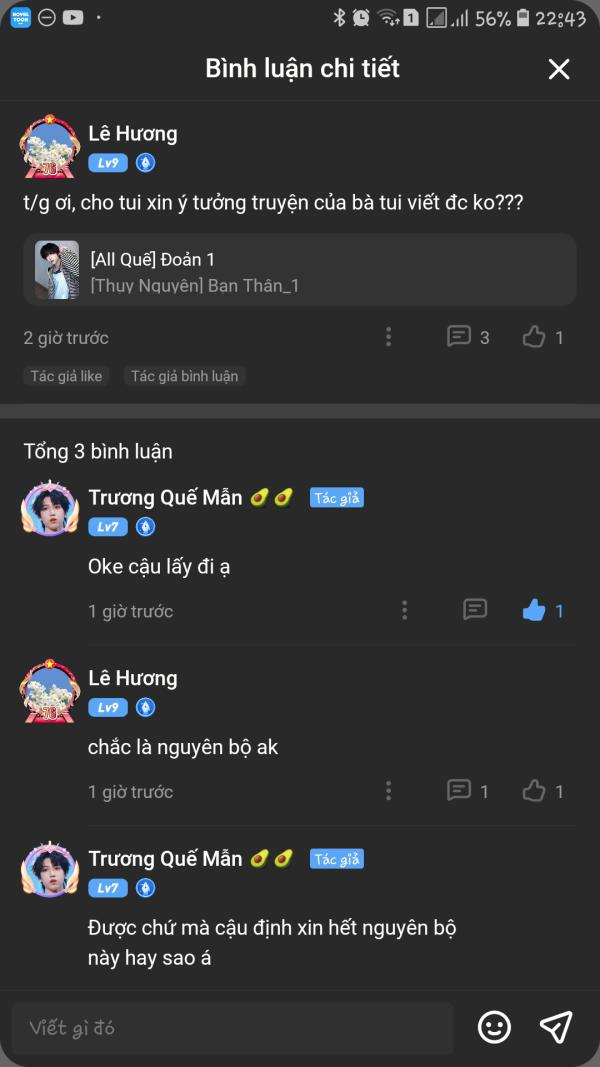600x1067 pixels.
Task: Open options menu for "Oke cậu lấy đi ạ"
Action: tap(405, 610)
